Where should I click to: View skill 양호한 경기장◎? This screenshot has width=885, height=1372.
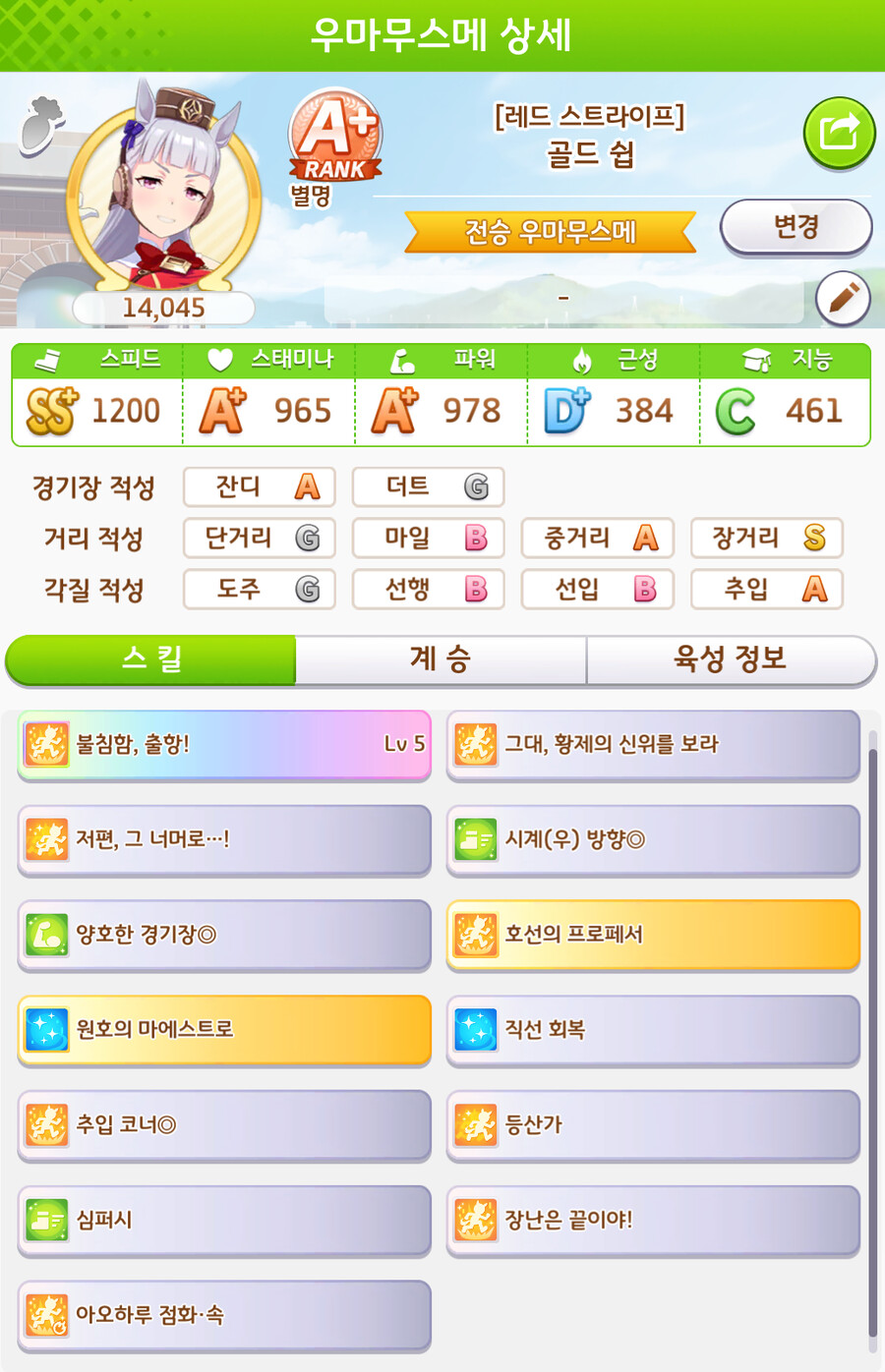[224, 935]
